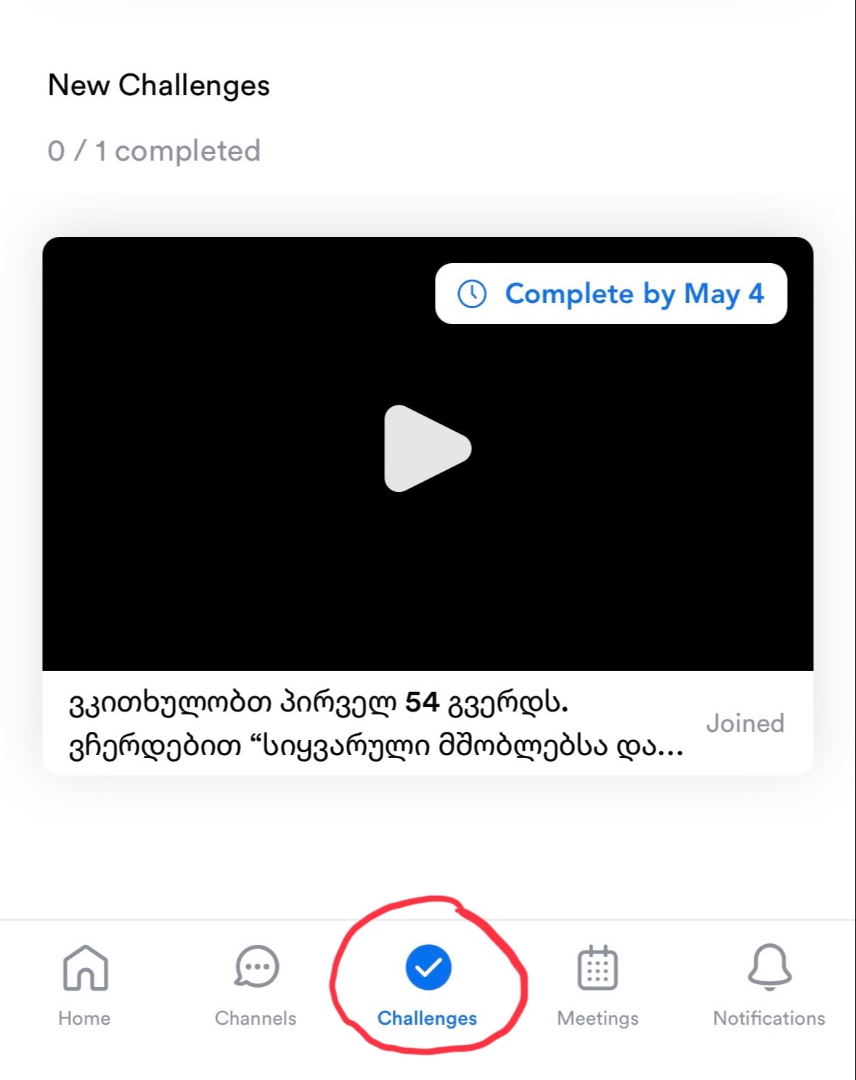This screenshot has width=856, height=1080.
Task: Select the Channels tab label
Action: click(256, 1018)
